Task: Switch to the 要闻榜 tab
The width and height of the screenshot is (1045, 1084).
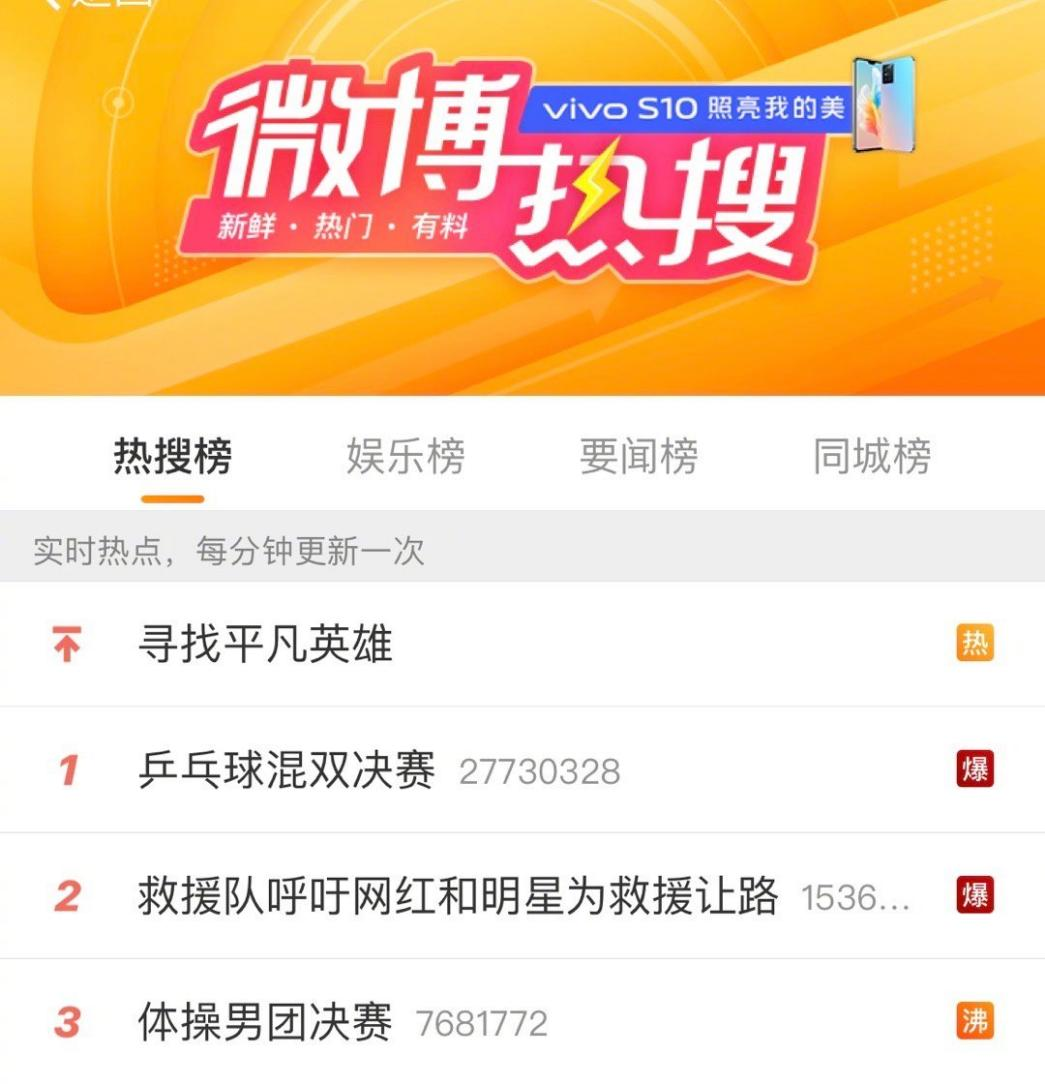Action: [x=638, y=457]
